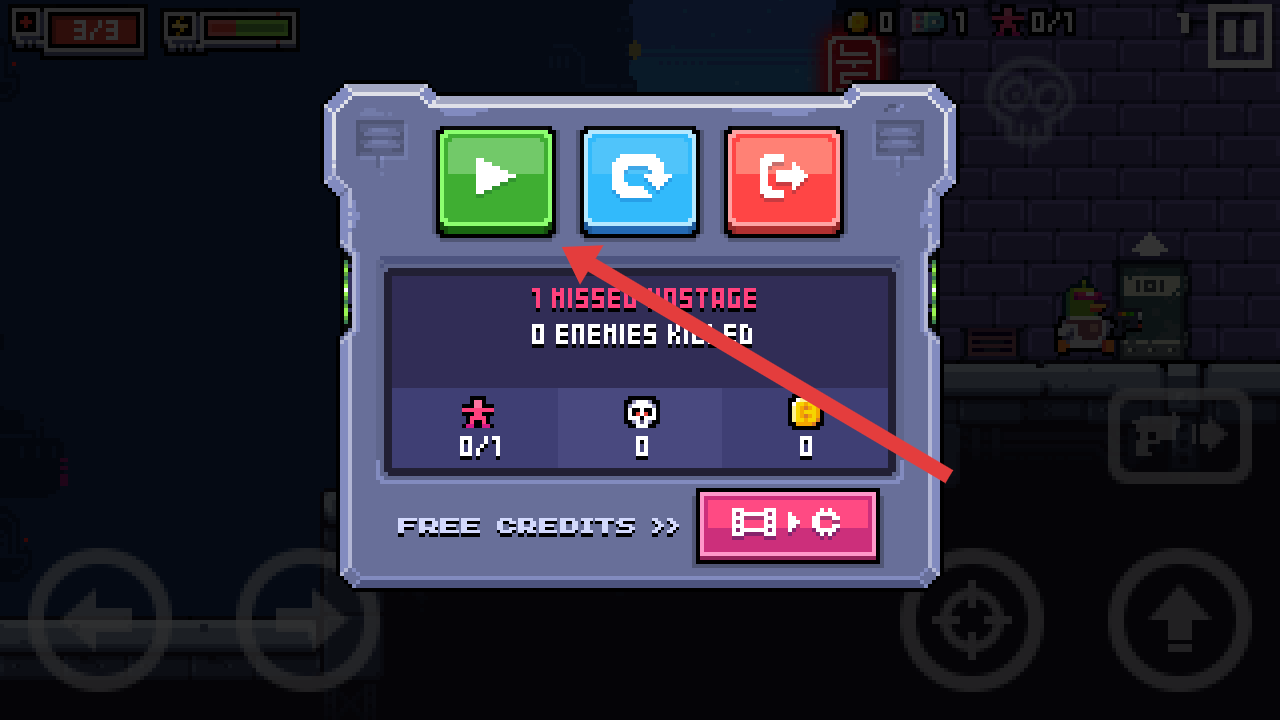Tap the move right arrow control
1280x720 pixels.
[x=305, y=620]
